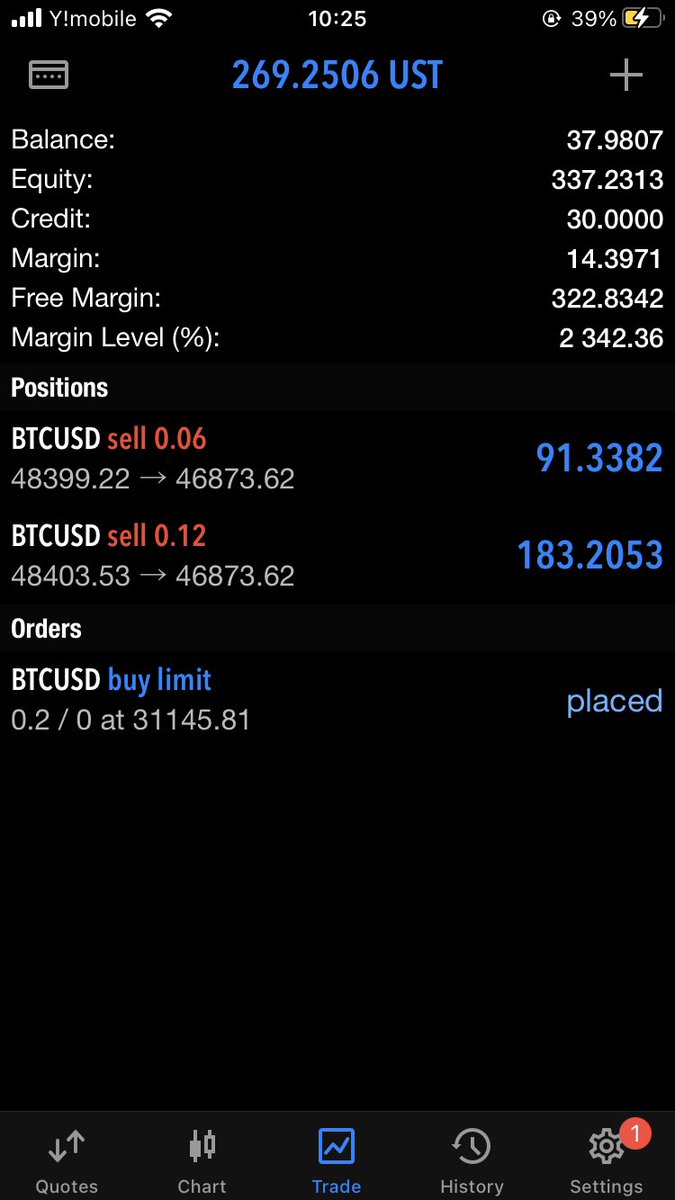Add a new order with plus icon
This screenshot has width=675, height=1200.
tap(626, 75)
